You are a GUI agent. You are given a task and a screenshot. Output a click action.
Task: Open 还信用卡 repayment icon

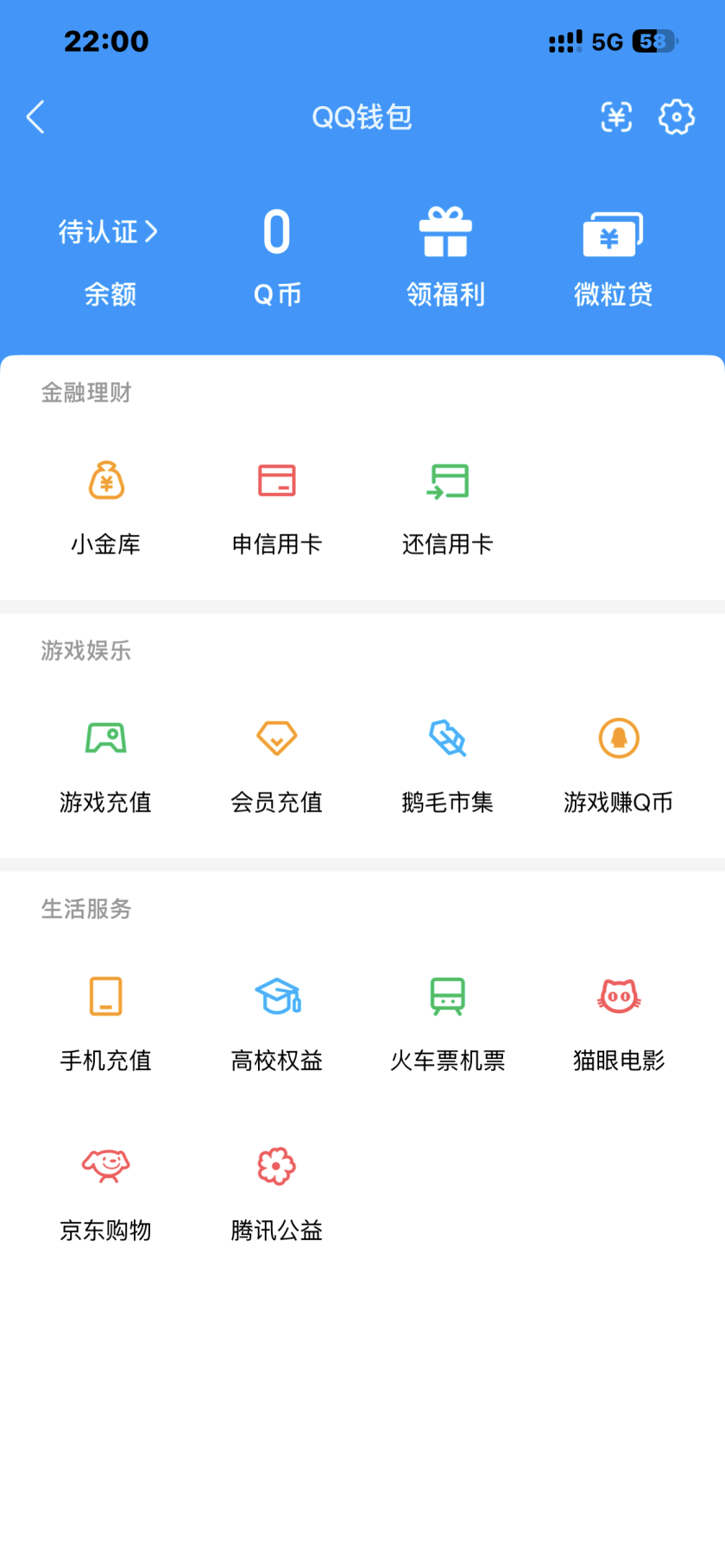tap(447, 483)
